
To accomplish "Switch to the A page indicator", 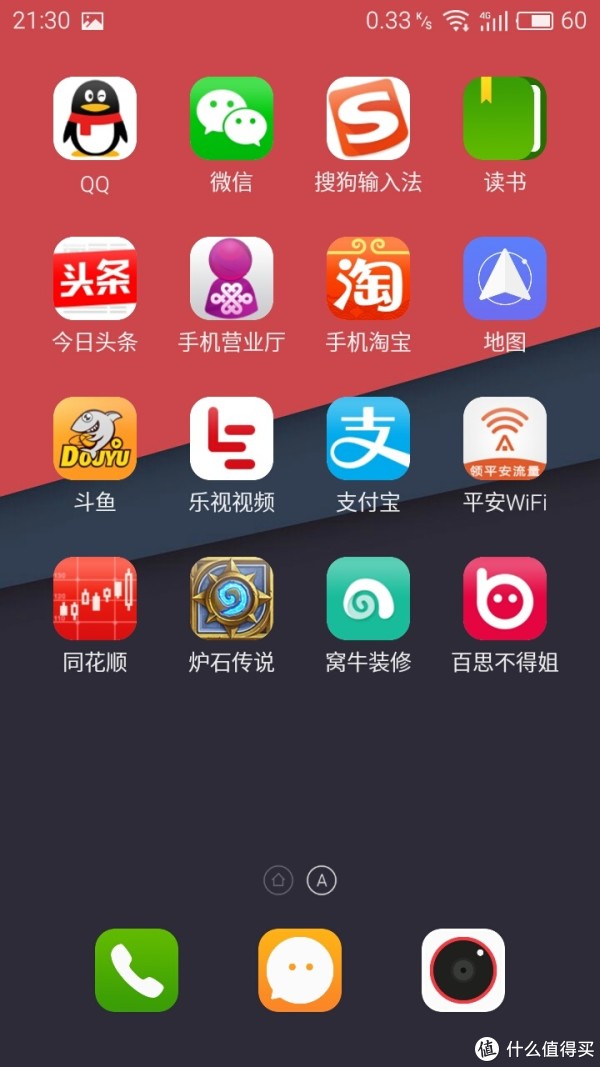I will [x=321, y=880].
